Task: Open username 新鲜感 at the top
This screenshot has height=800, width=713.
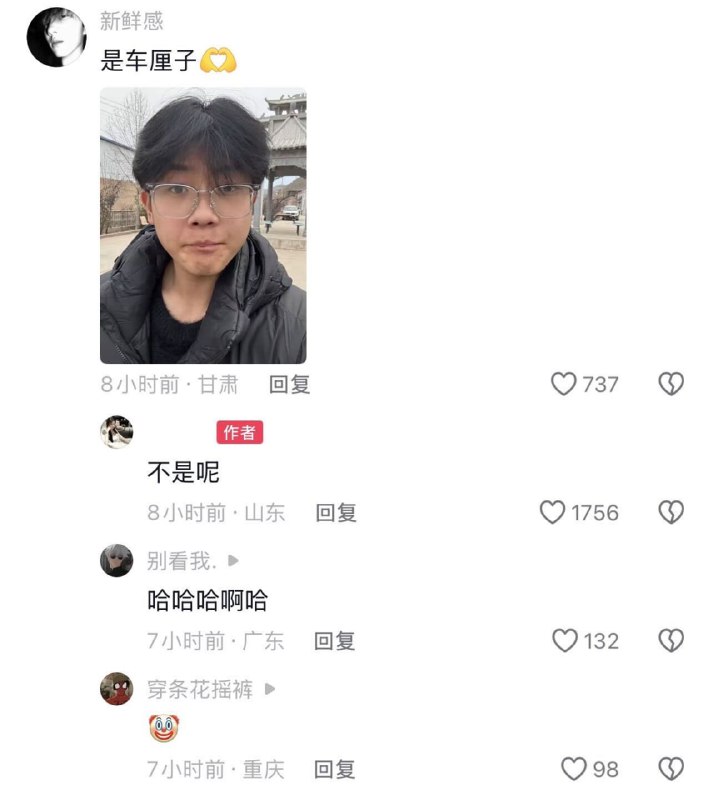Action: [x=132, y=21]
